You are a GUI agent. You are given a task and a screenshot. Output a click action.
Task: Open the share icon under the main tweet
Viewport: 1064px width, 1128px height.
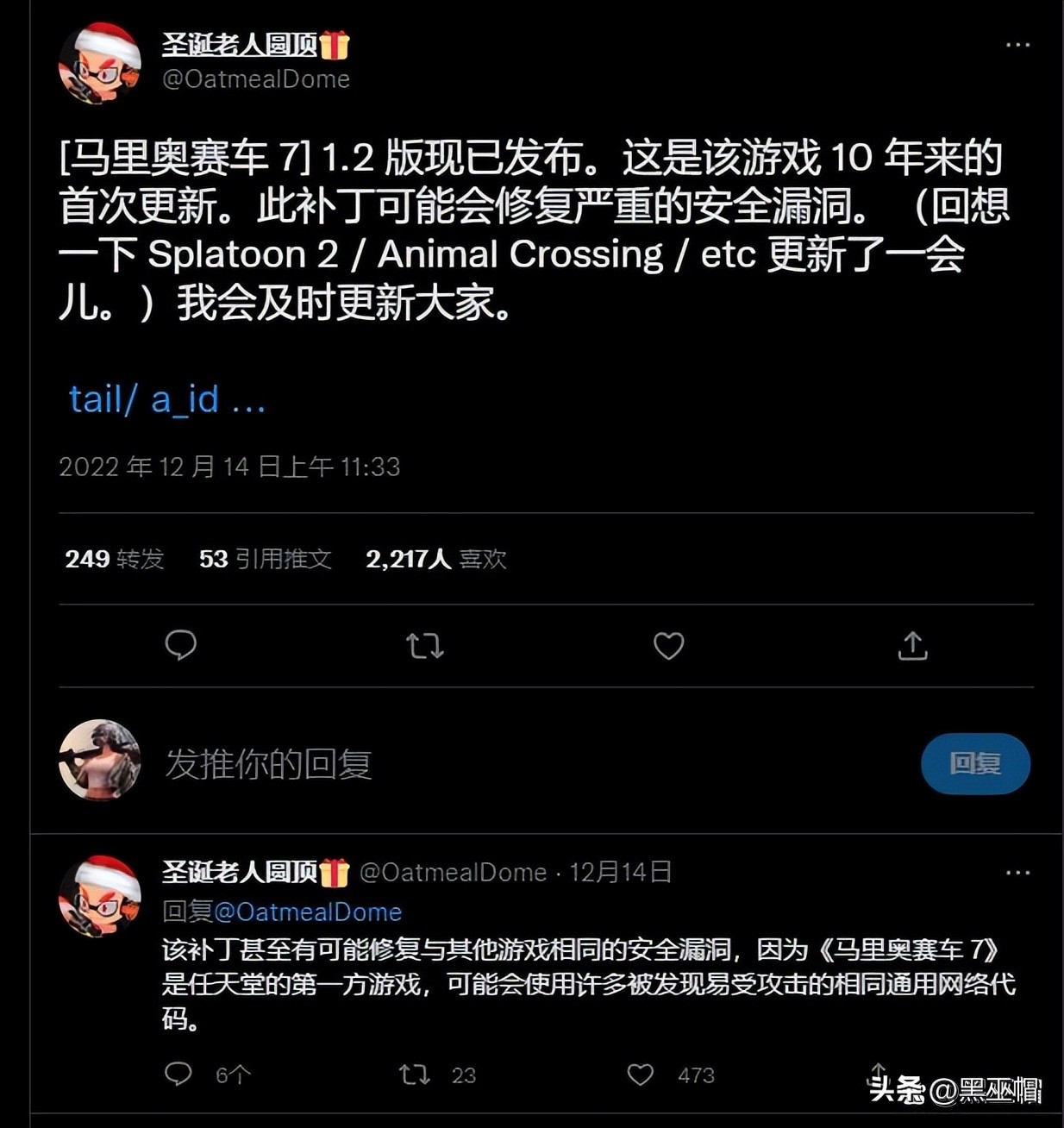(x=911, y=646)
